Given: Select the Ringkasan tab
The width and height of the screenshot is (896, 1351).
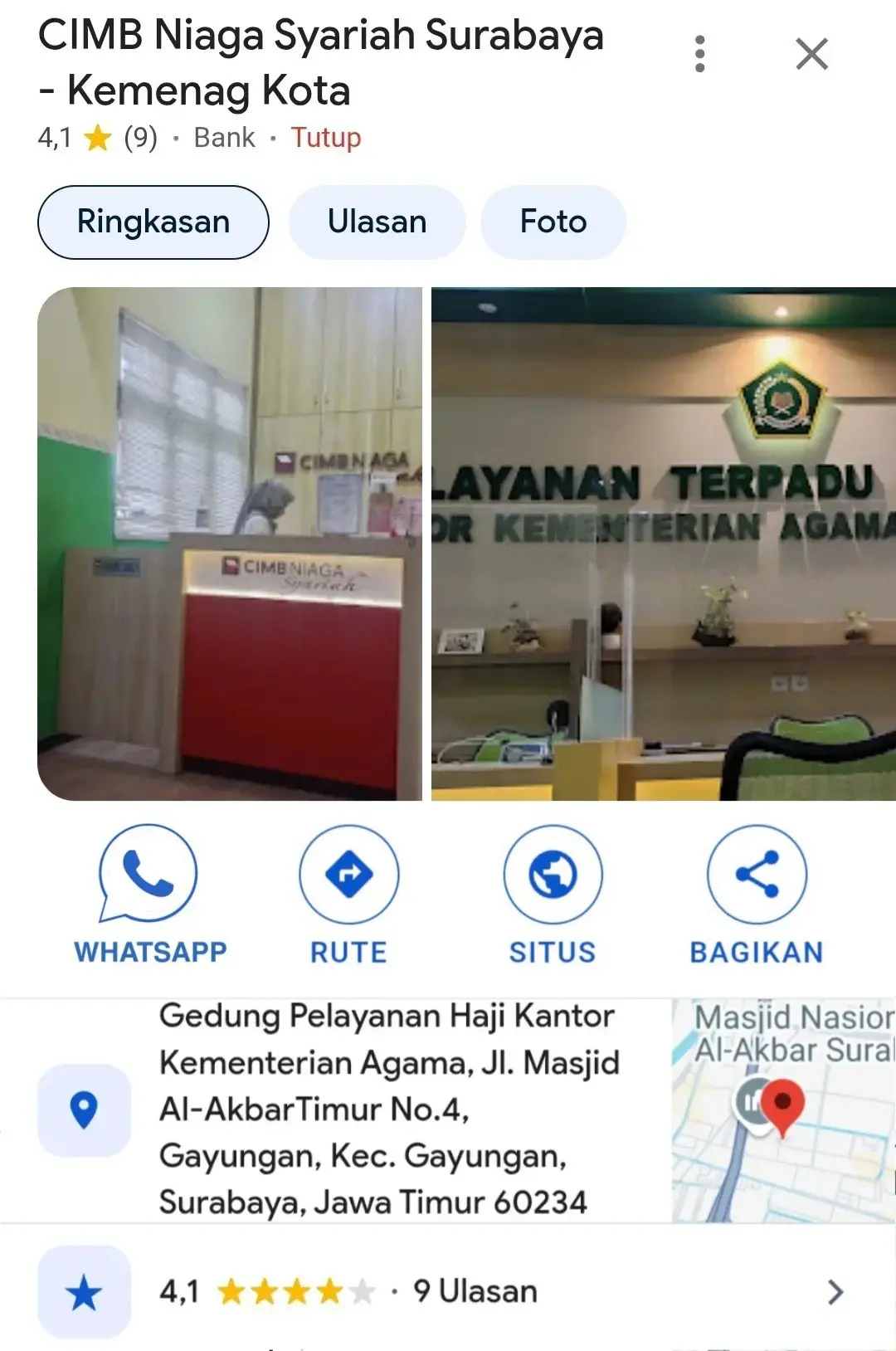Looking at the screenshot, I should pos(153,222).
